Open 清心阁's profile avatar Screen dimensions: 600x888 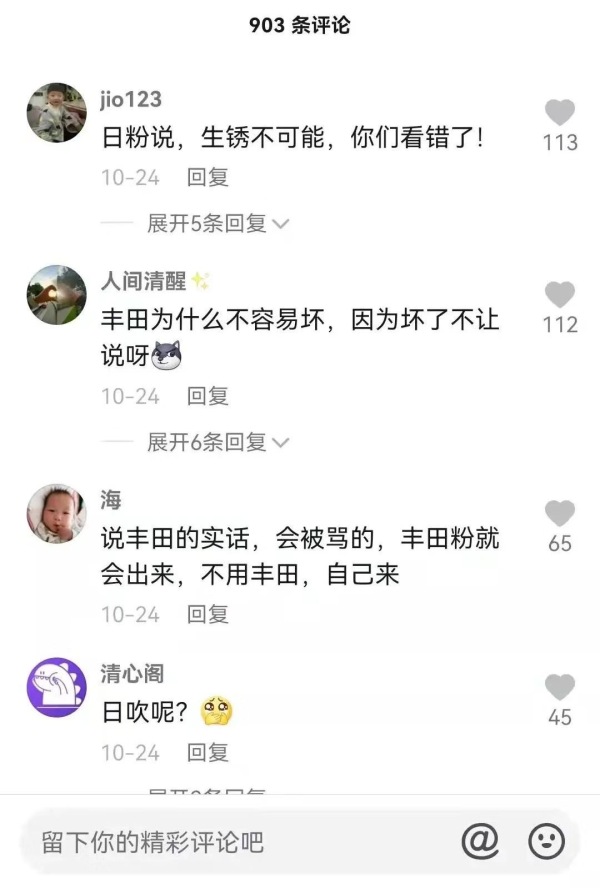[56, 687]
